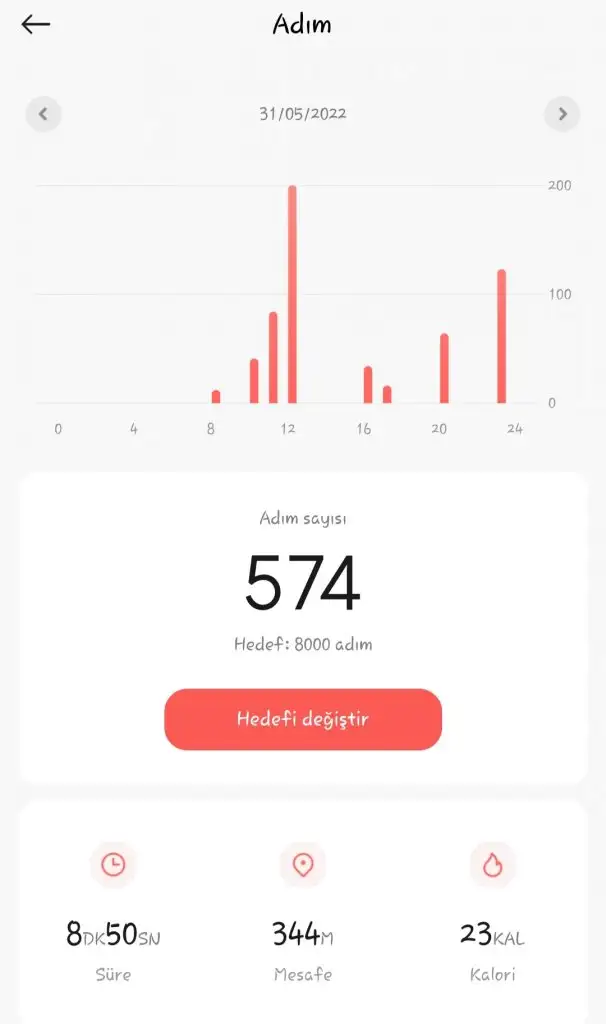Go back using the top-left arrow

pos(36,25)
